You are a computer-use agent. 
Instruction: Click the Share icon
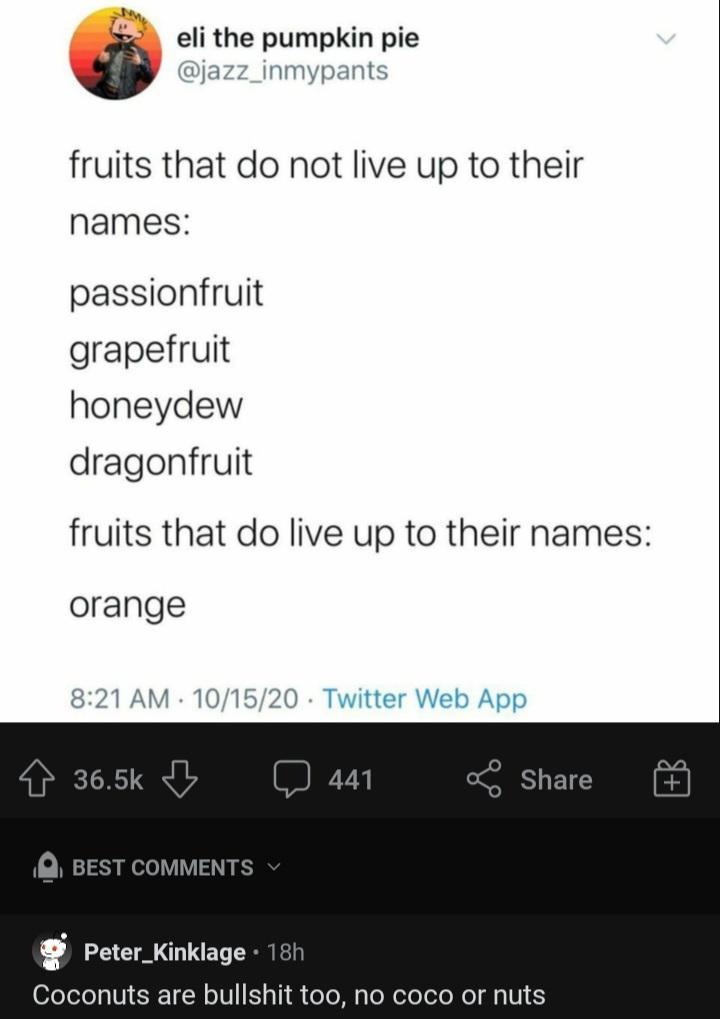click(x=487, y=781)
